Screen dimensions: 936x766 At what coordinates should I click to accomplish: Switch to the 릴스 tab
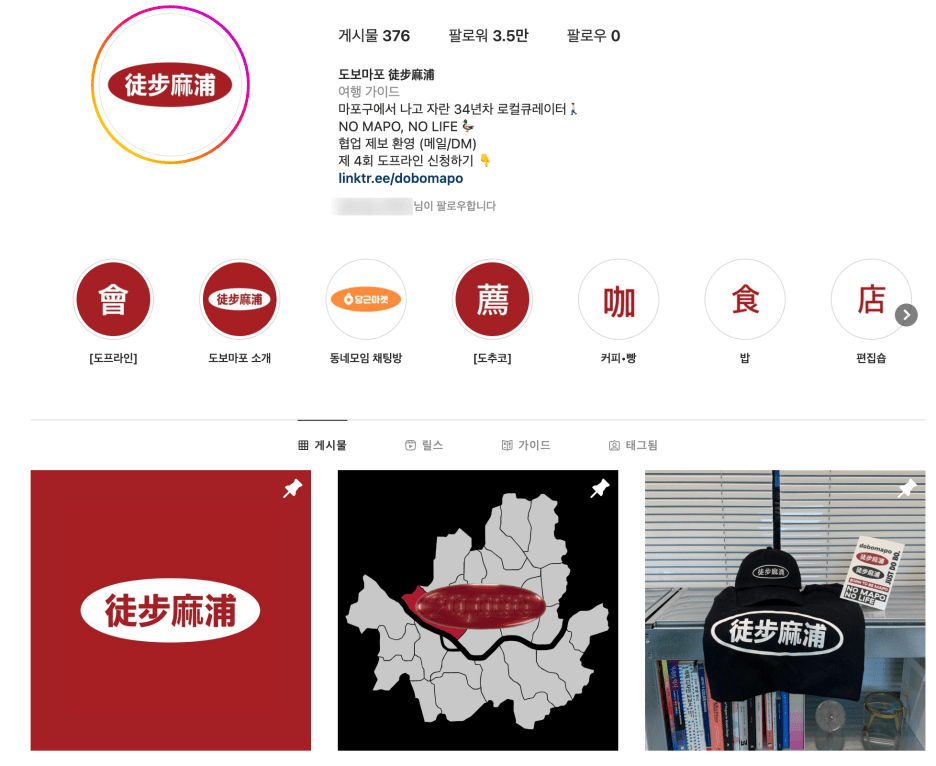point(424,445)
